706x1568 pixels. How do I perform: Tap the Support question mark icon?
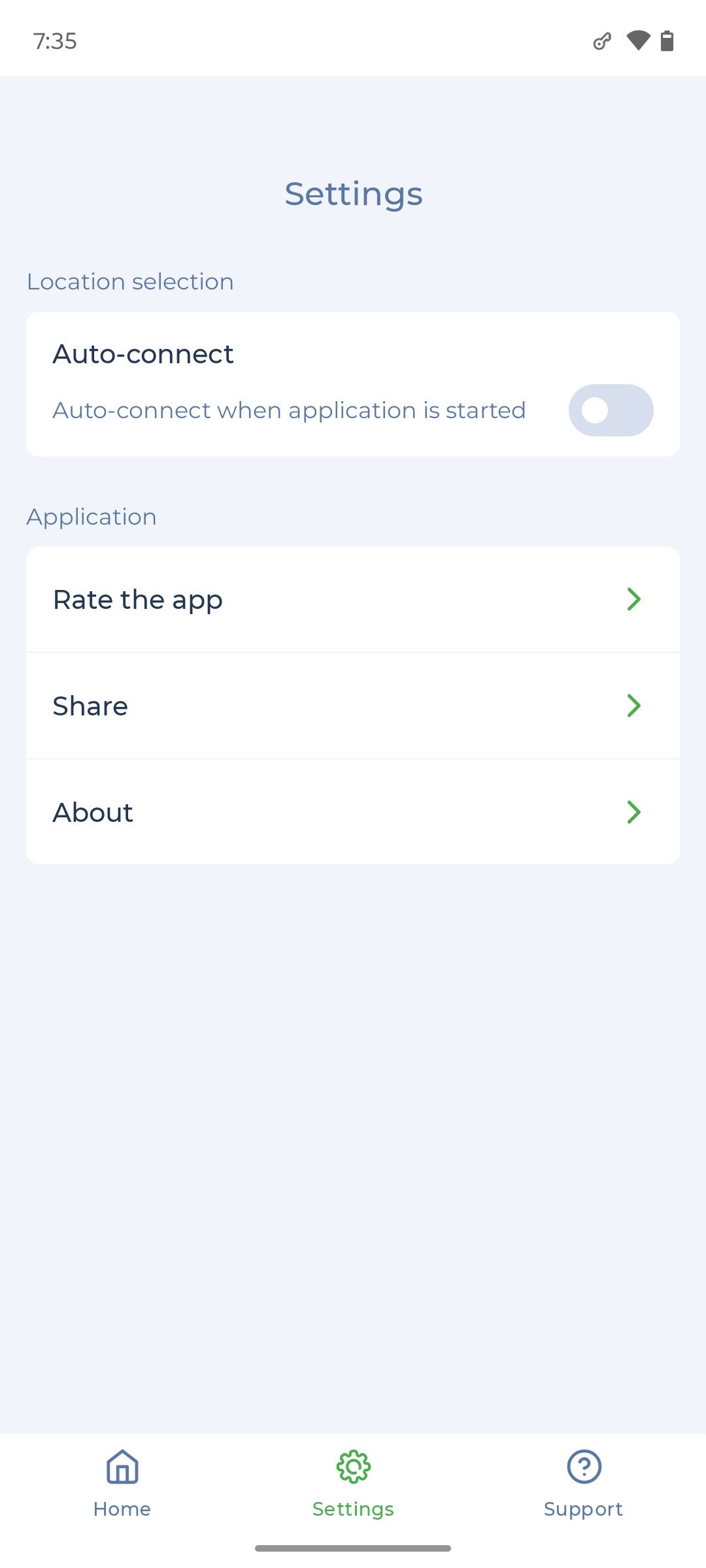tap(584, 1467)
